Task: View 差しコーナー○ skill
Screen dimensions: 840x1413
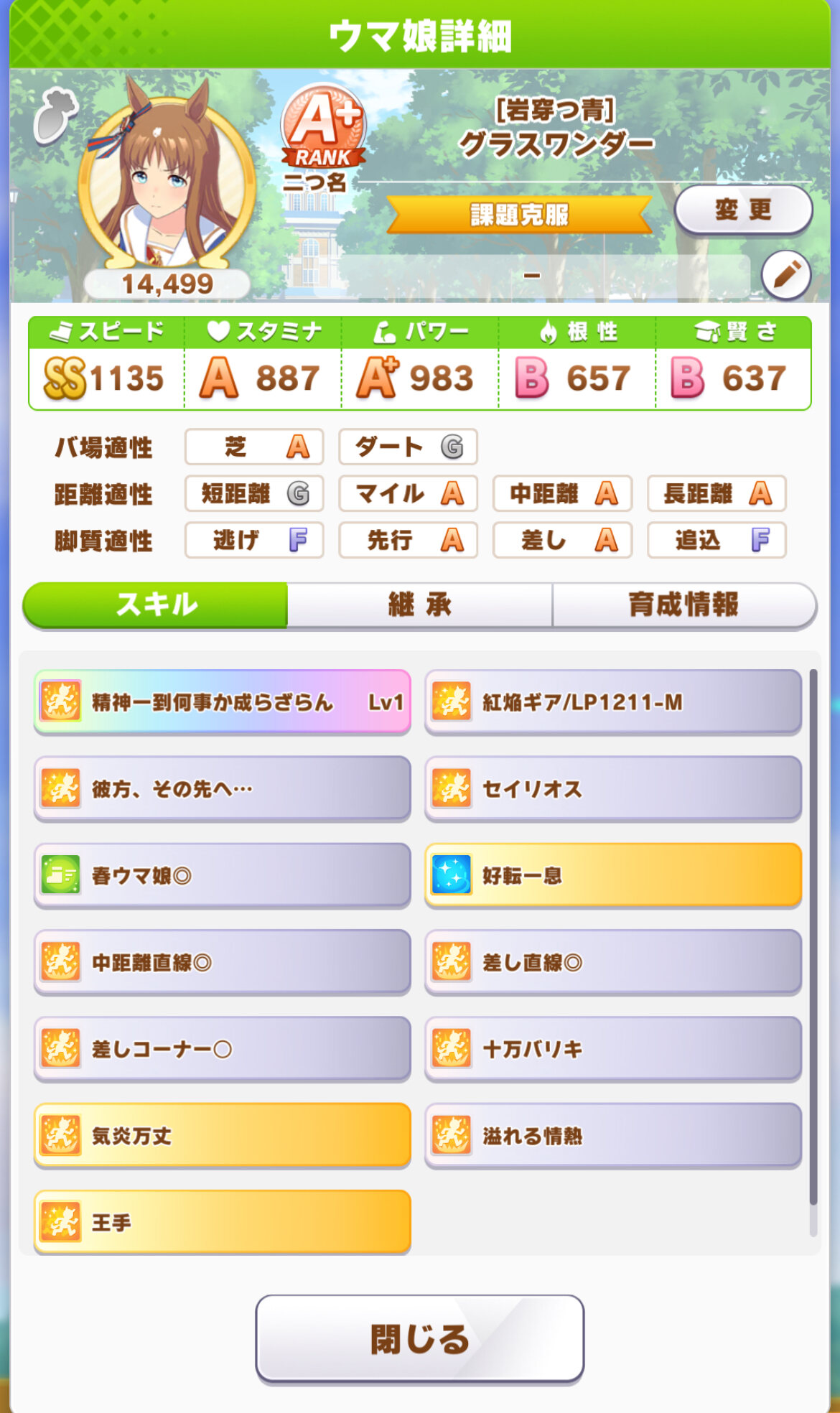Action: [222, 1049]
